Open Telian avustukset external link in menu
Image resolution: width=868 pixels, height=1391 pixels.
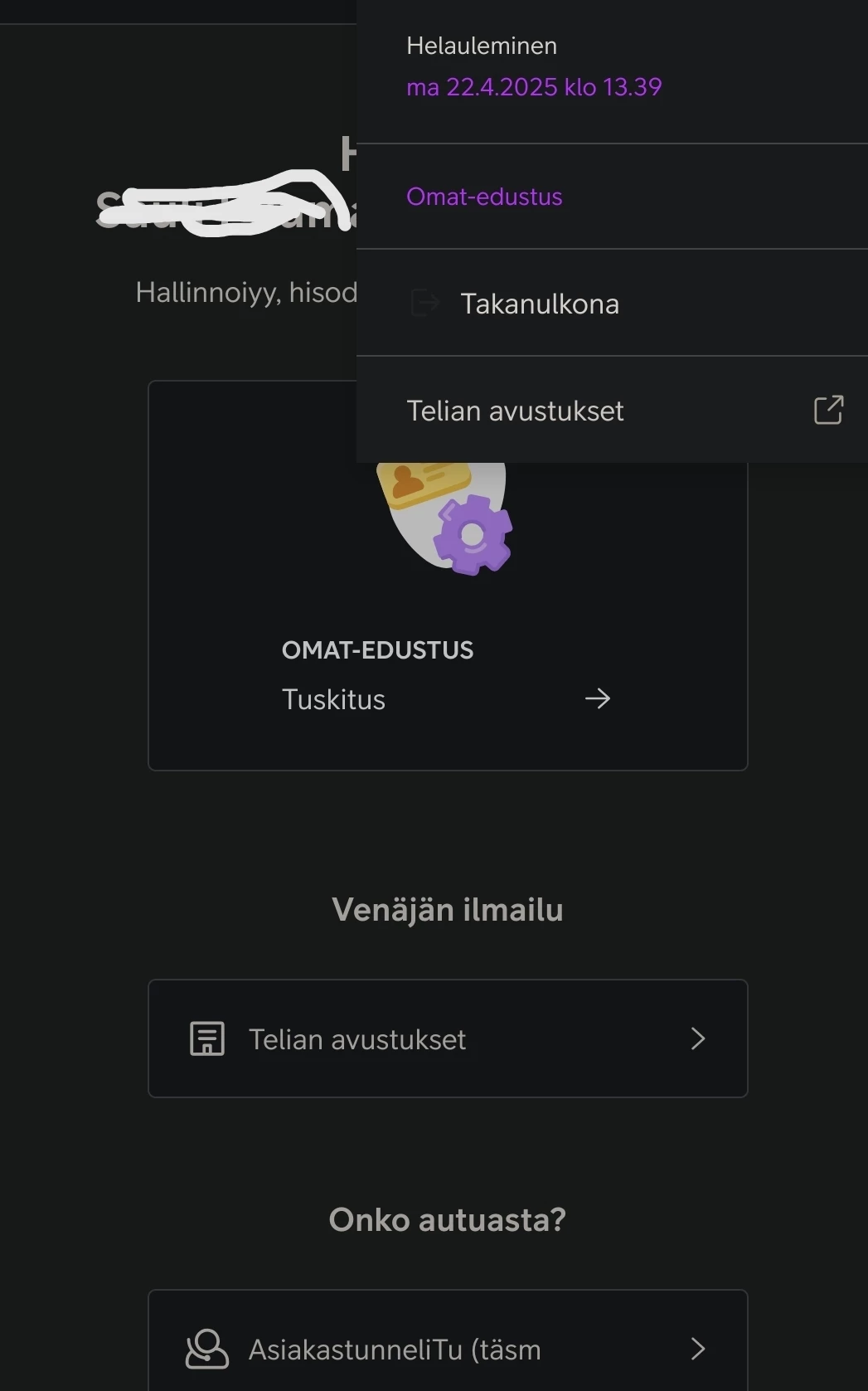point(612,411)
